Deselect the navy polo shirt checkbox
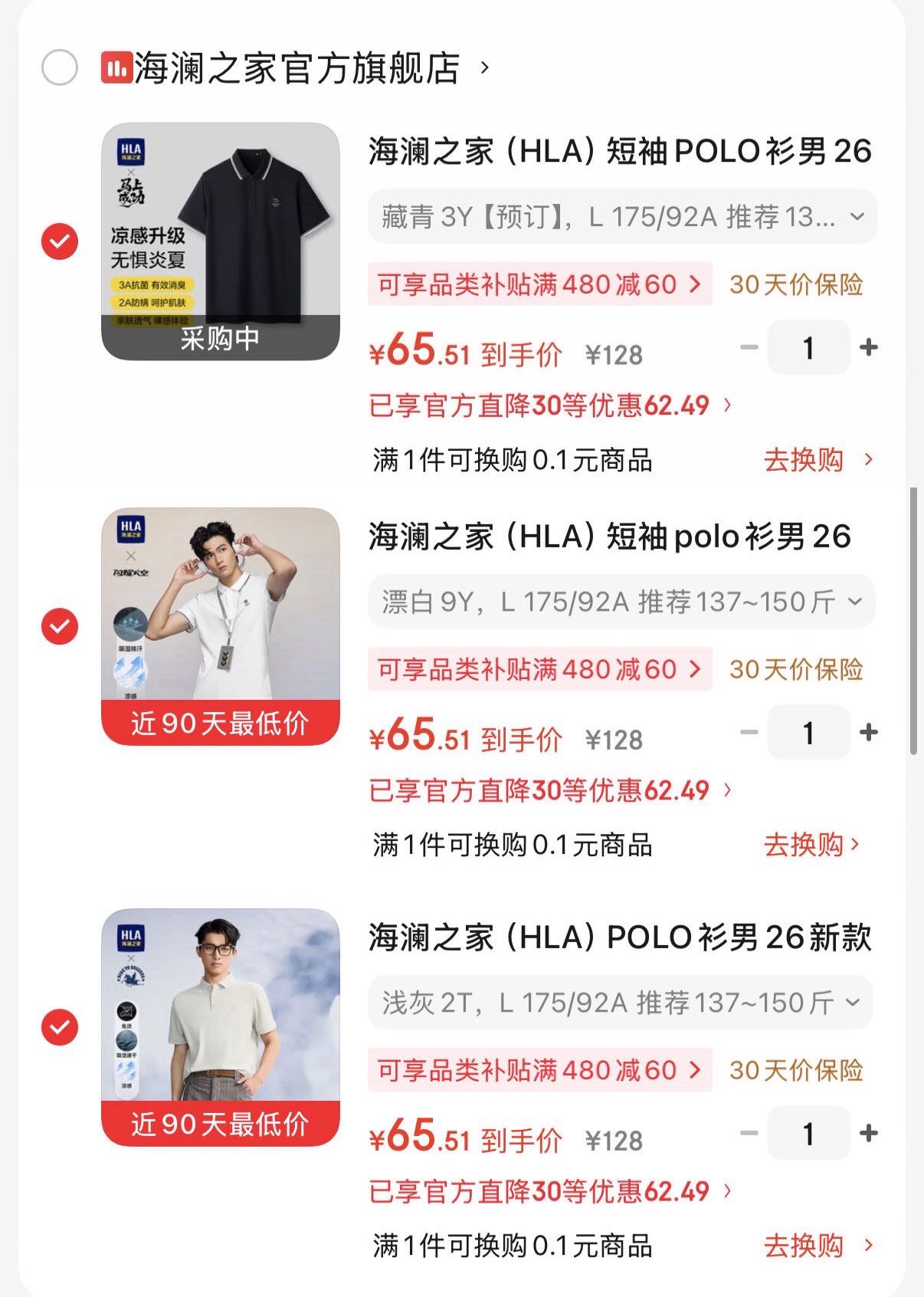This screenshot has height=1297, width=924. [x=59, y=241]
